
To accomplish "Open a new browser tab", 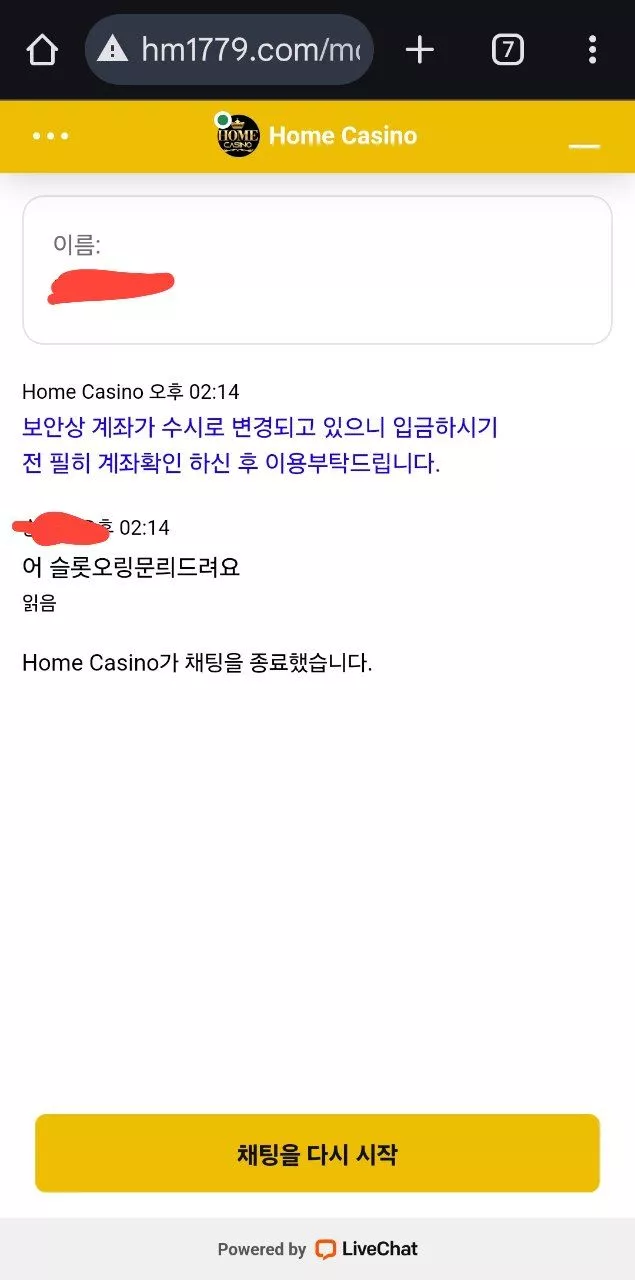I will tap(420, 49).
